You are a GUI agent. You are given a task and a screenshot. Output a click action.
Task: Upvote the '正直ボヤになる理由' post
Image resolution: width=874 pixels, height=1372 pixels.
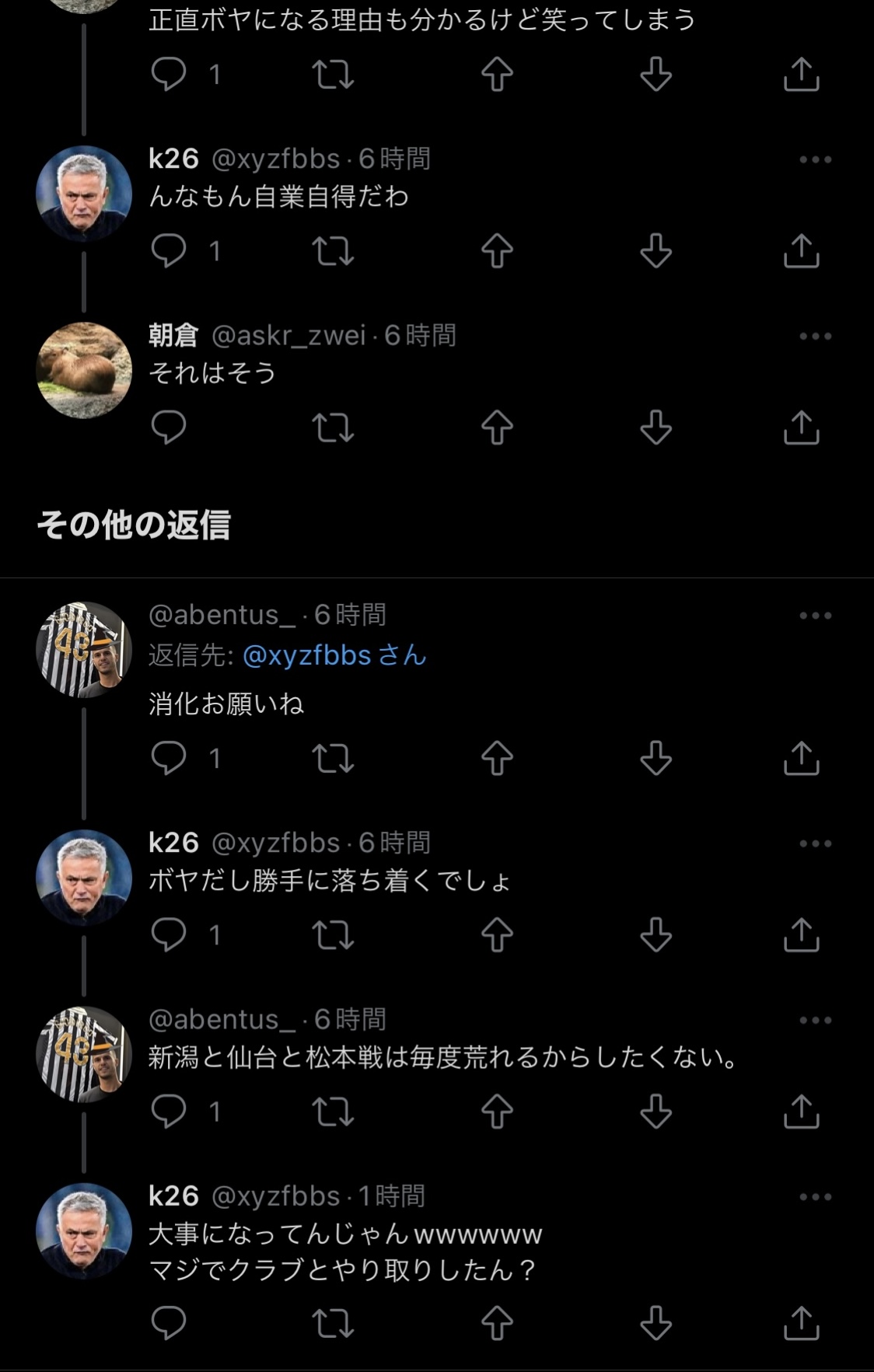(497, 75)
